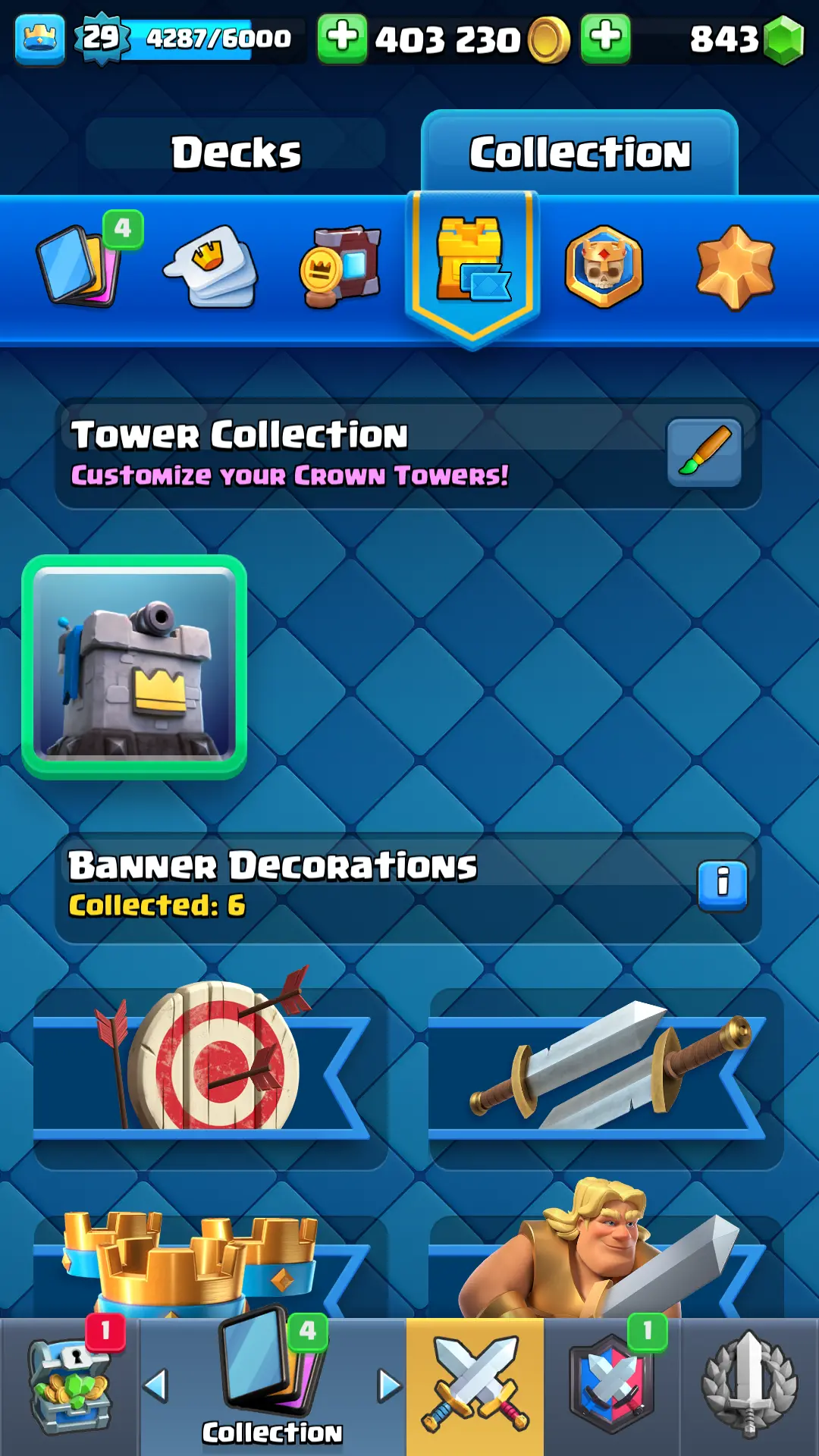Select the default cannon tower skin
Image resolution: width=819 pixels, height=1456 pixels.
(134, 667)
